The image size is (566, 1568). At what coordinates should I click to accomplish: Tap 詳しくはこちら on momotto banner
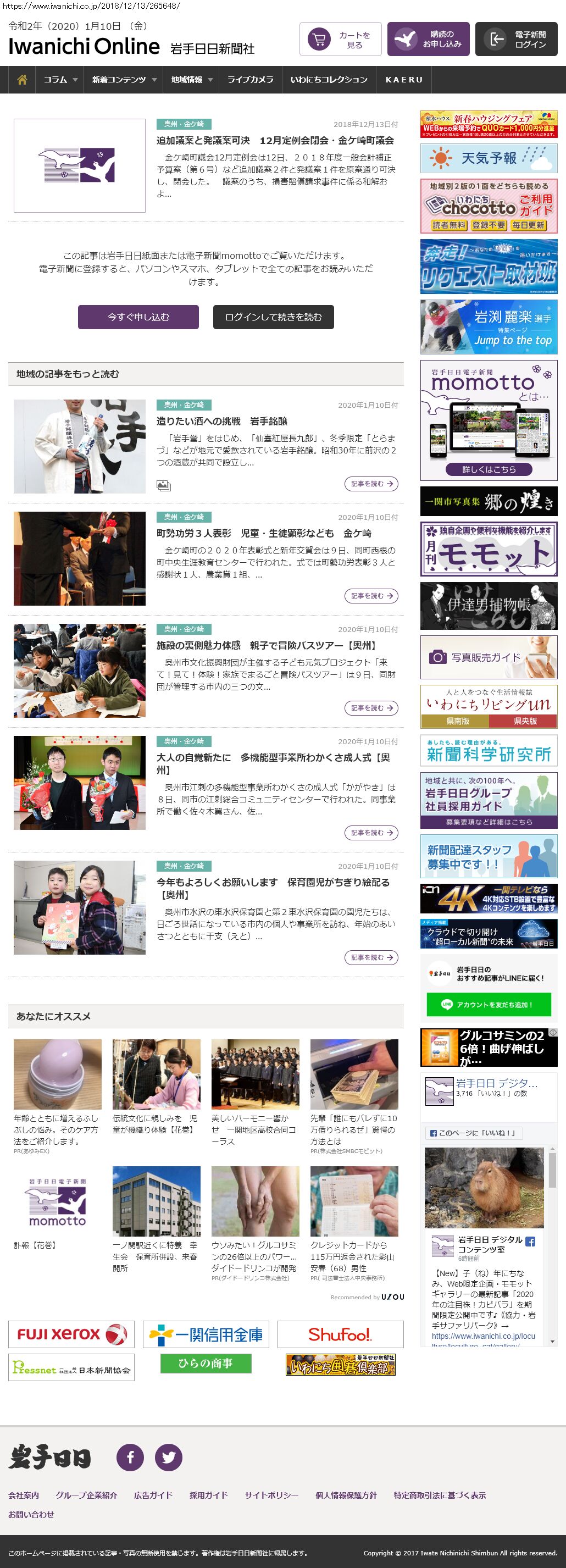click(489, 469)
